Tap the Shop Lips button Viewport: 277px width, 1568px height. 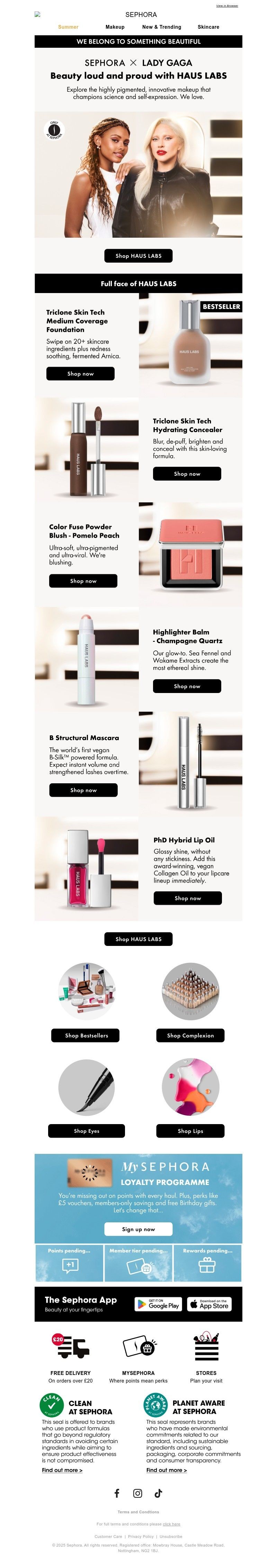190,1131
